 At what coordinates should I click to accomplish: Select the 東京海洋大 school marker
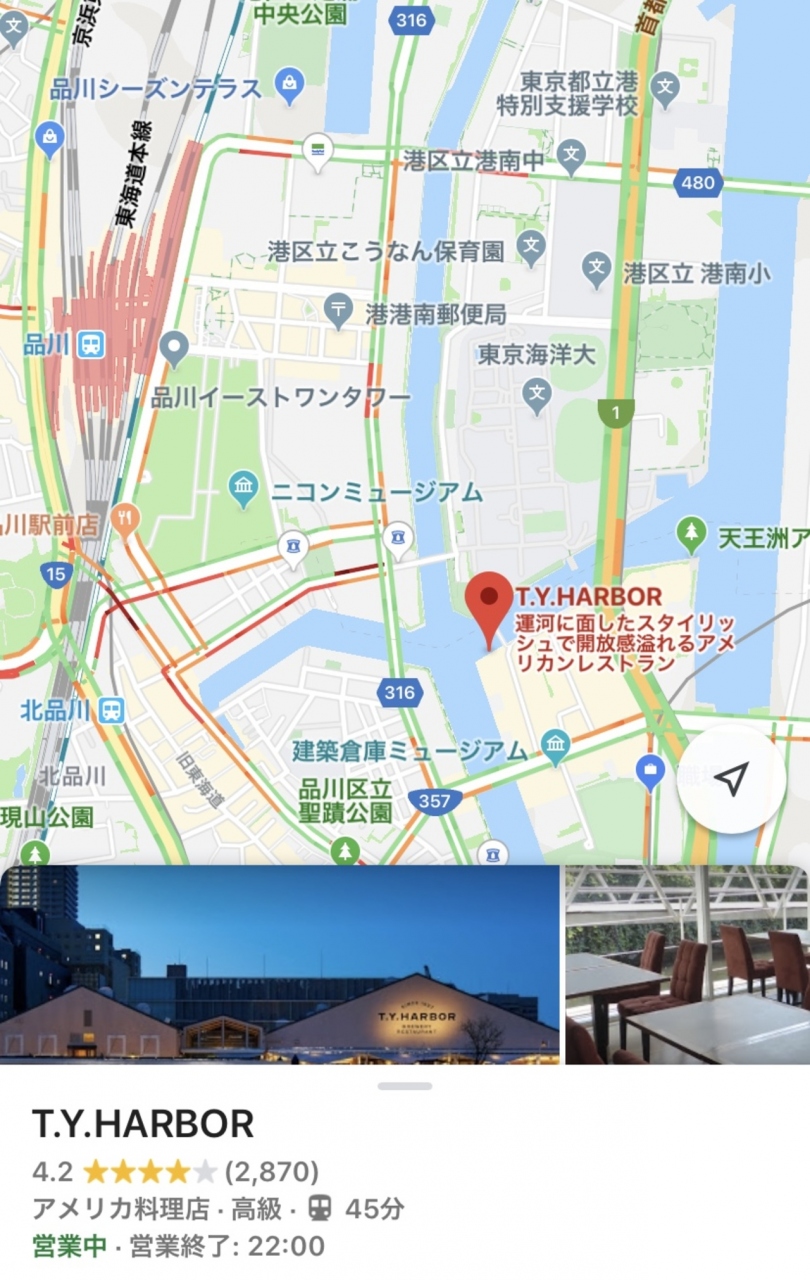coord(537,393)
